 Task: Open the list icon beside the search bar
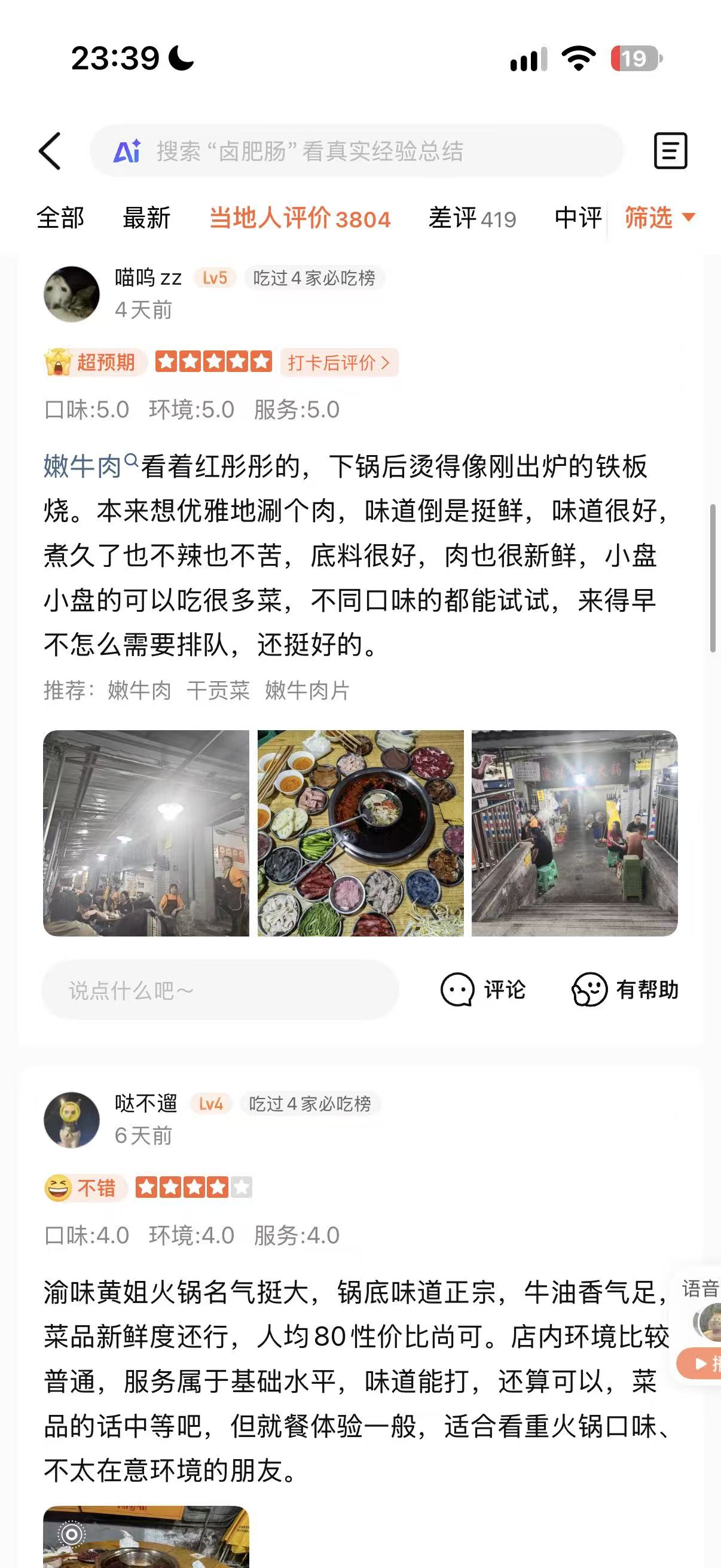[x=671, y=150]
